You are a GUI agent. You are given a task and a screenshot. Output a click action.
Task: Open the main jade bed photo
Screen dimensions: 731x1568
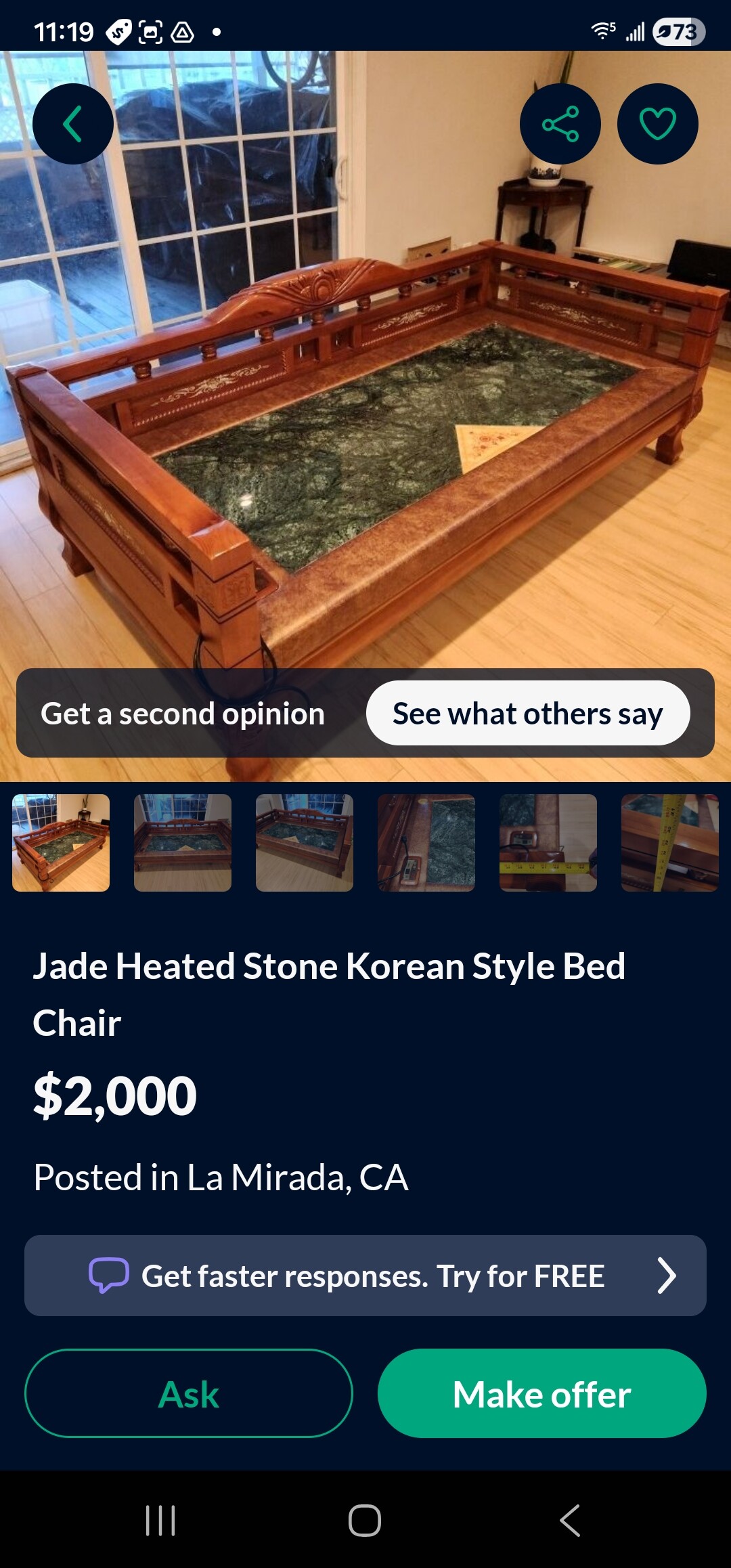pos(365,406)
